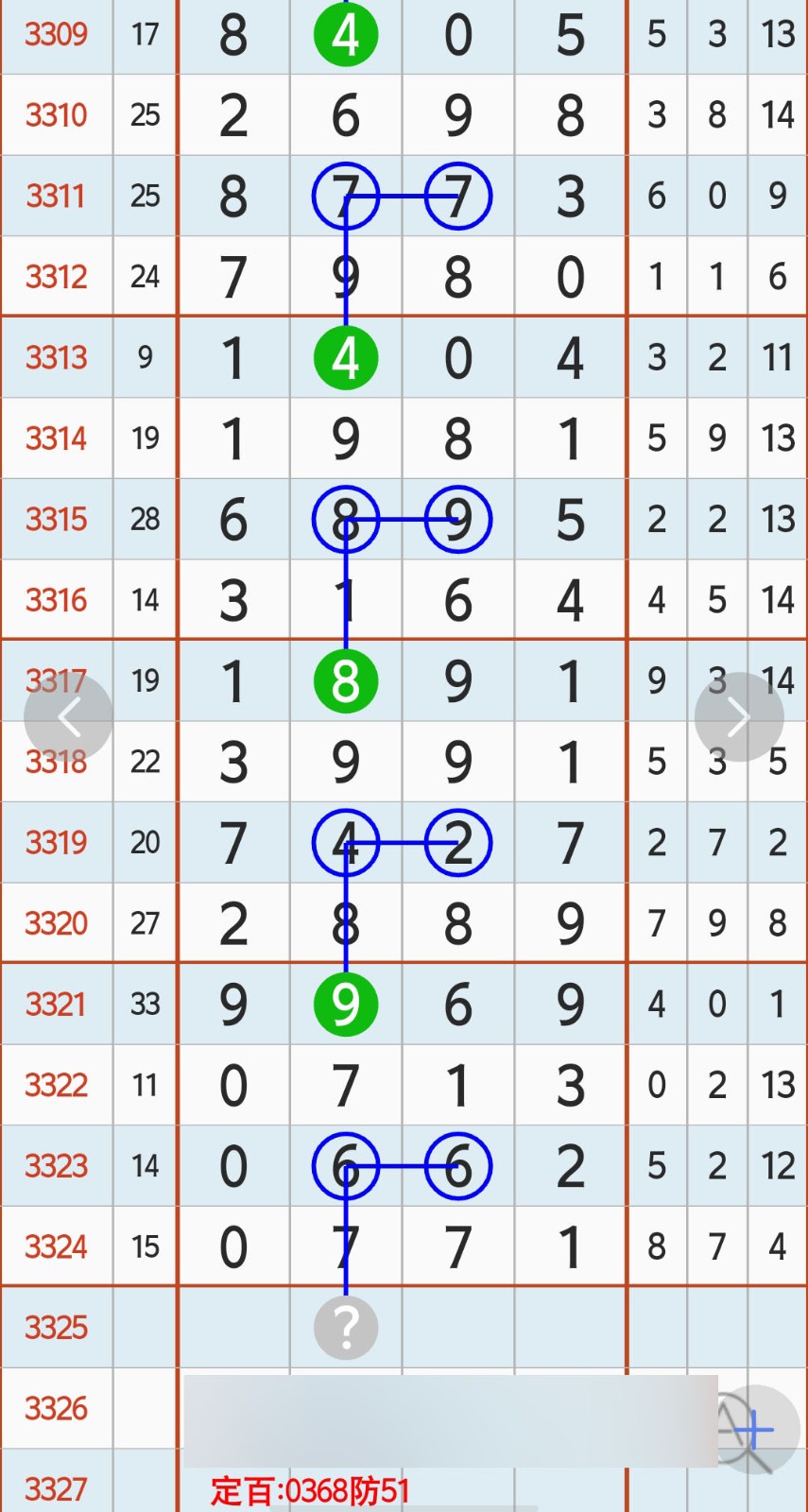Go to the next image

click(739, 718)
